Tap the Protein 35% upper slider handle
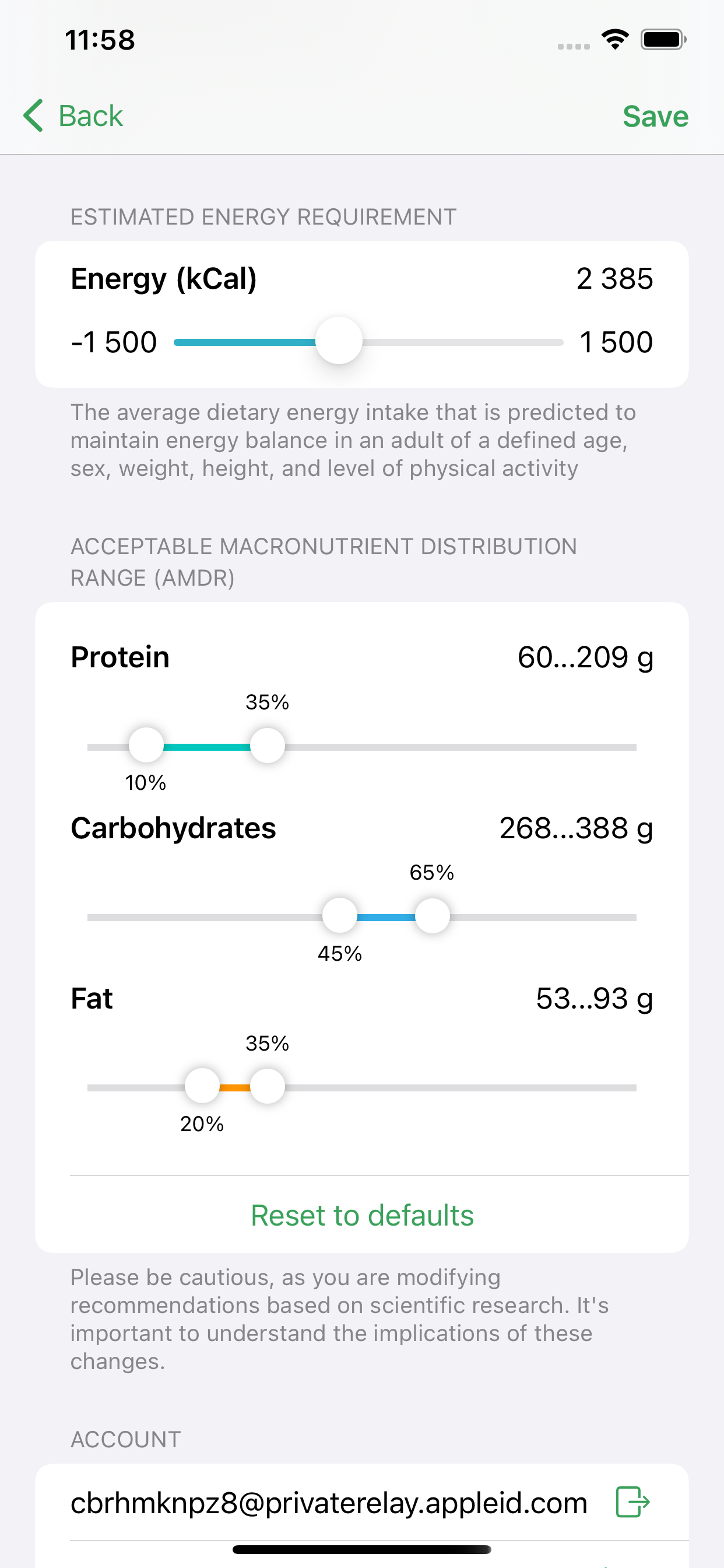Viewport: 724px width, 1568px height. point(268,745)
